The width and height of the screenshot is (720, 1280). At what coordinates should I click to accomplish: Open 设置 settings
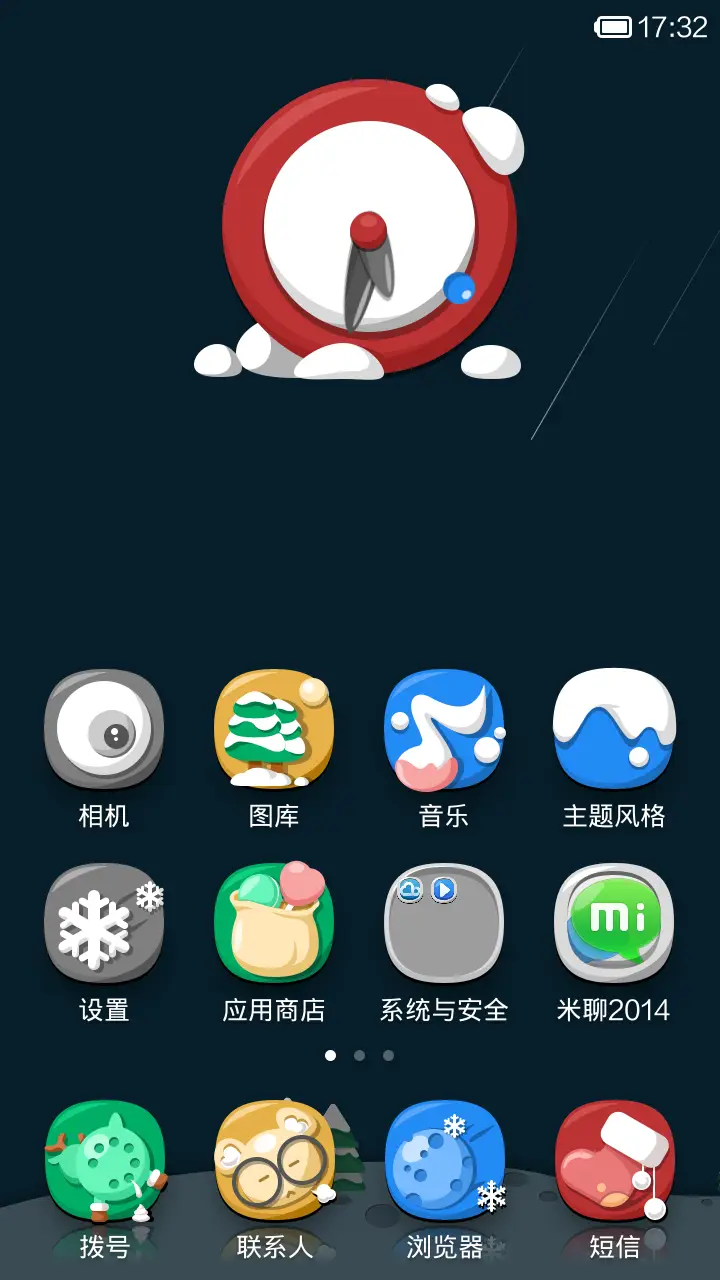(104, 924)
